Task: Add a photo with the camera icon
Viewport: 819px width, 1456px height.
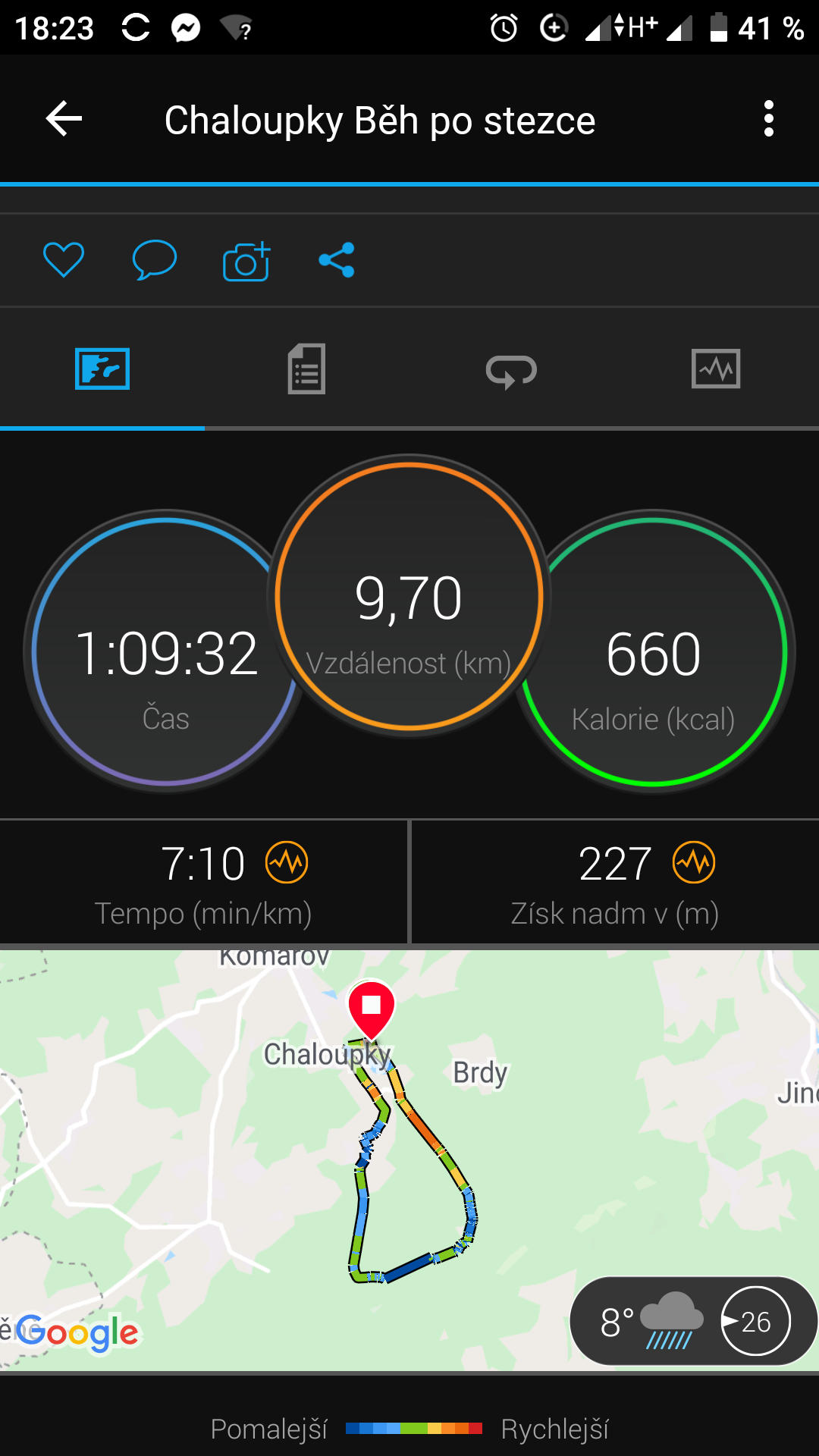Action: coord(246,261)
